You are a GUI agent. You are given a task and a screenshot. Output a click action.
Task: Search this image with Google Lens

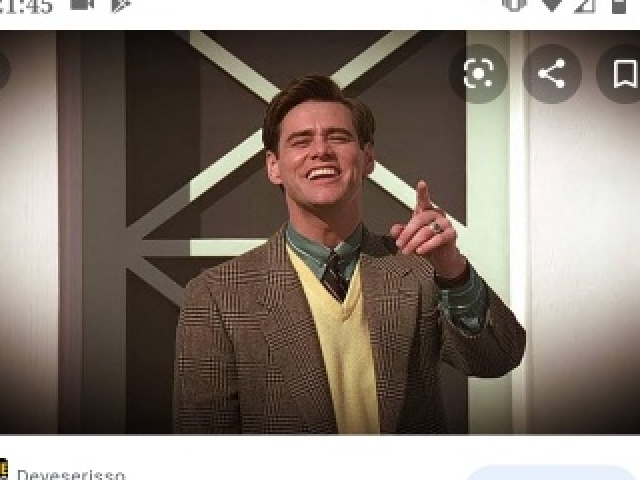pos(478,74)
